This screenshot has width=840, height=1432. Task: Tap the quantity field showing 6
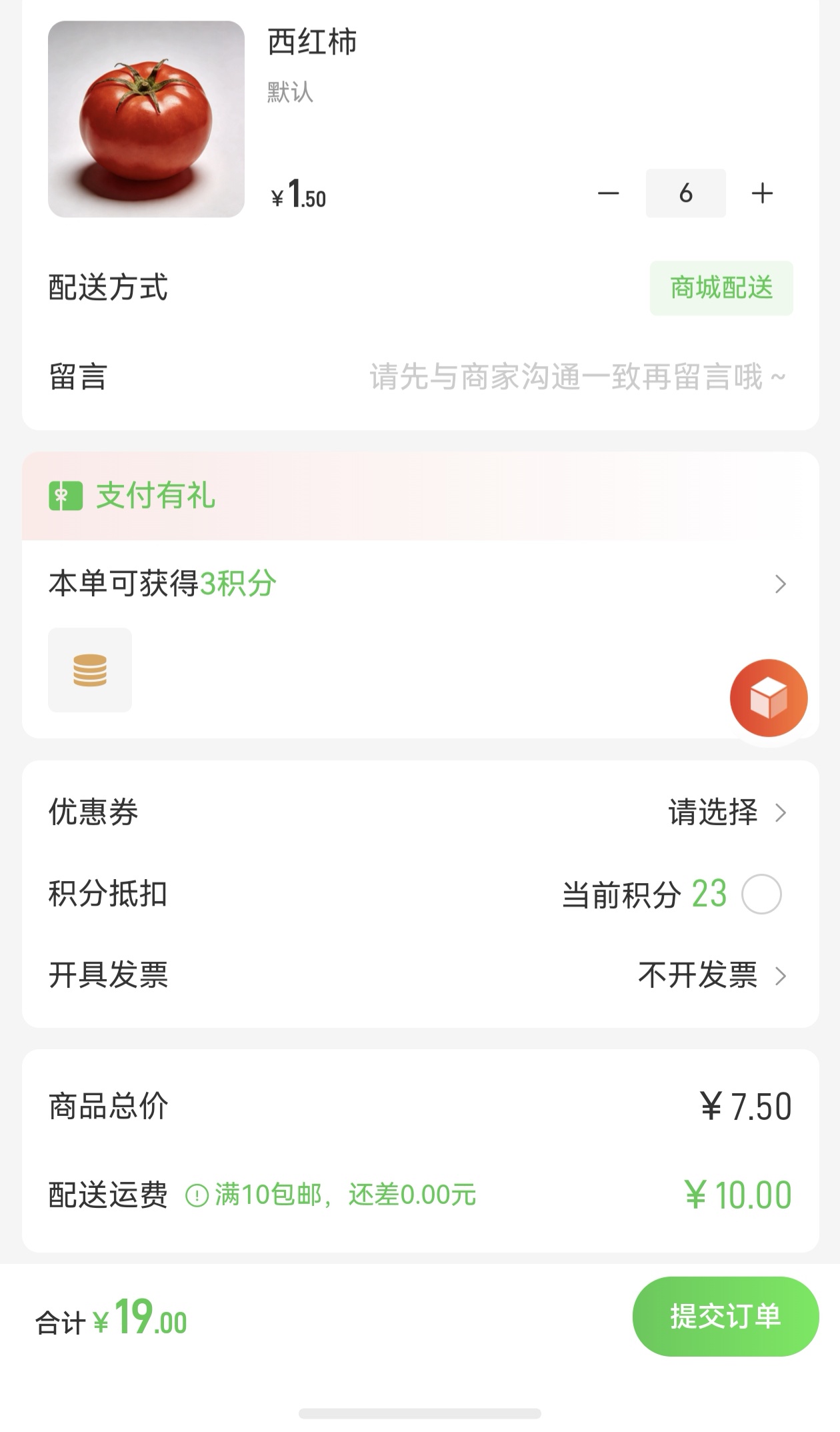685,193
